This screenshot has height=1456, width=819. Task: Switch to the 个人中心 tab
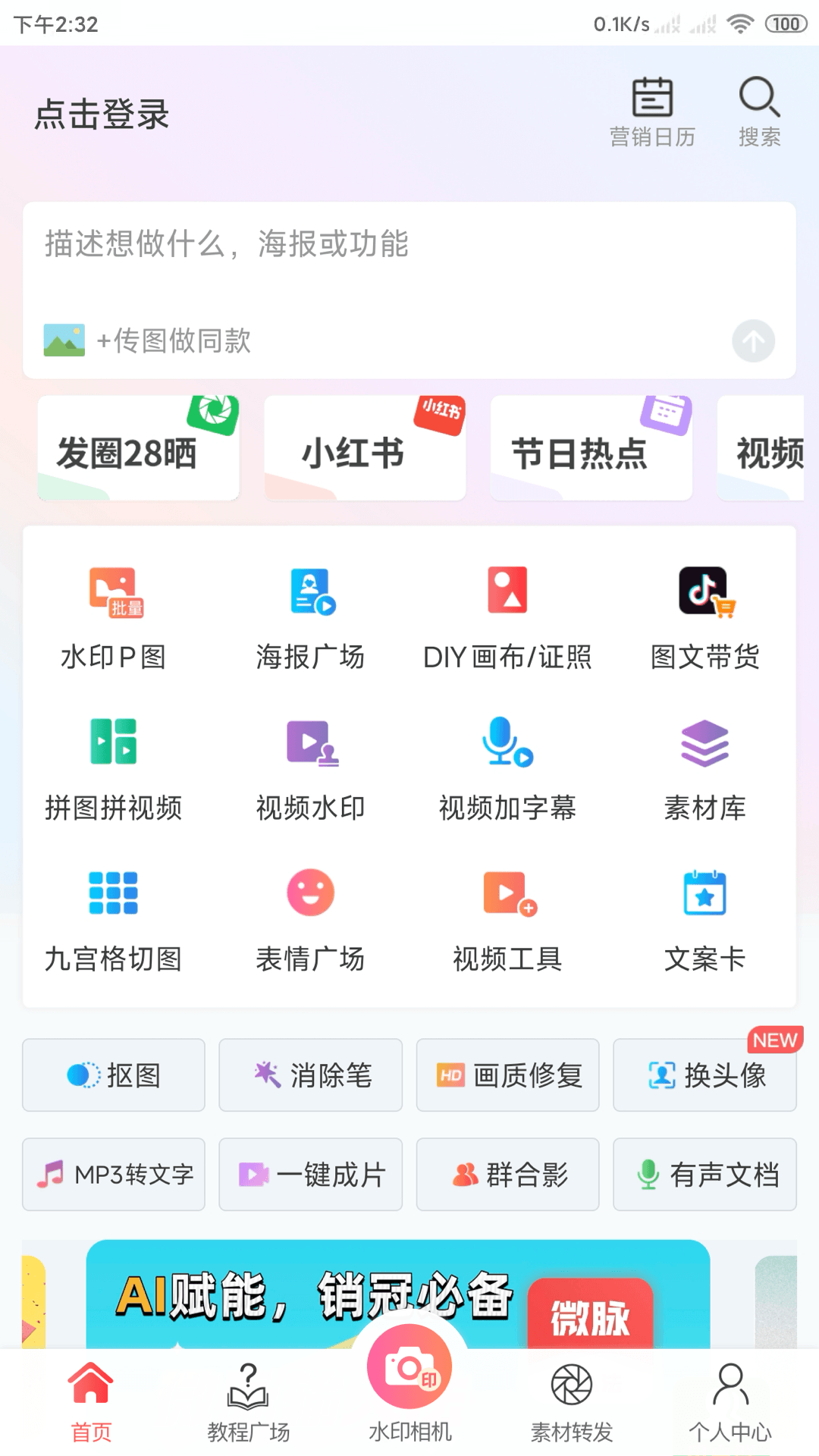(x=730, y=1401)
